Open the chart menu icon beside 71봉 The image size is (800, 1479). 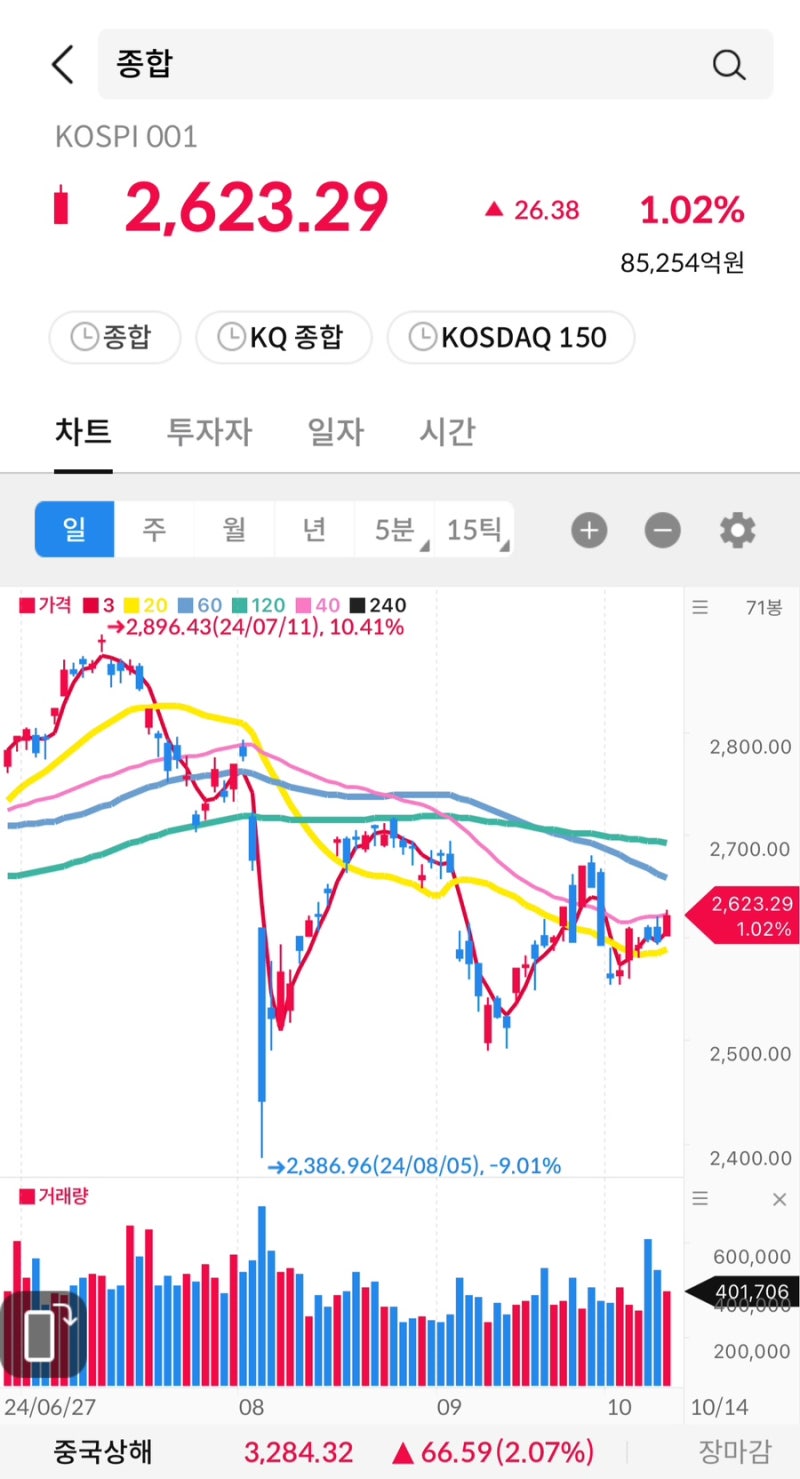(699, 607)
